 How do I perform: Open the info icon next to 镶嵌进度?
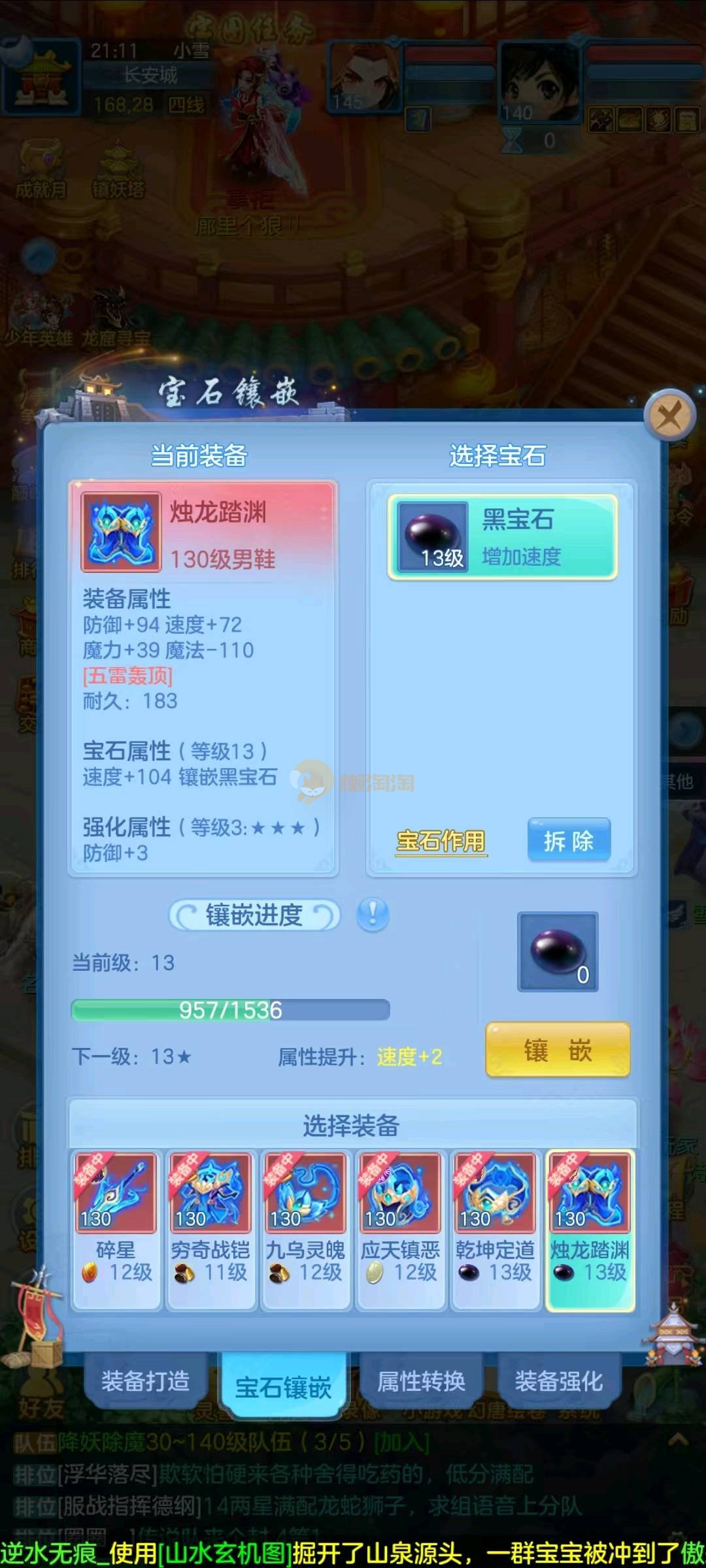(x=373, y=914)
